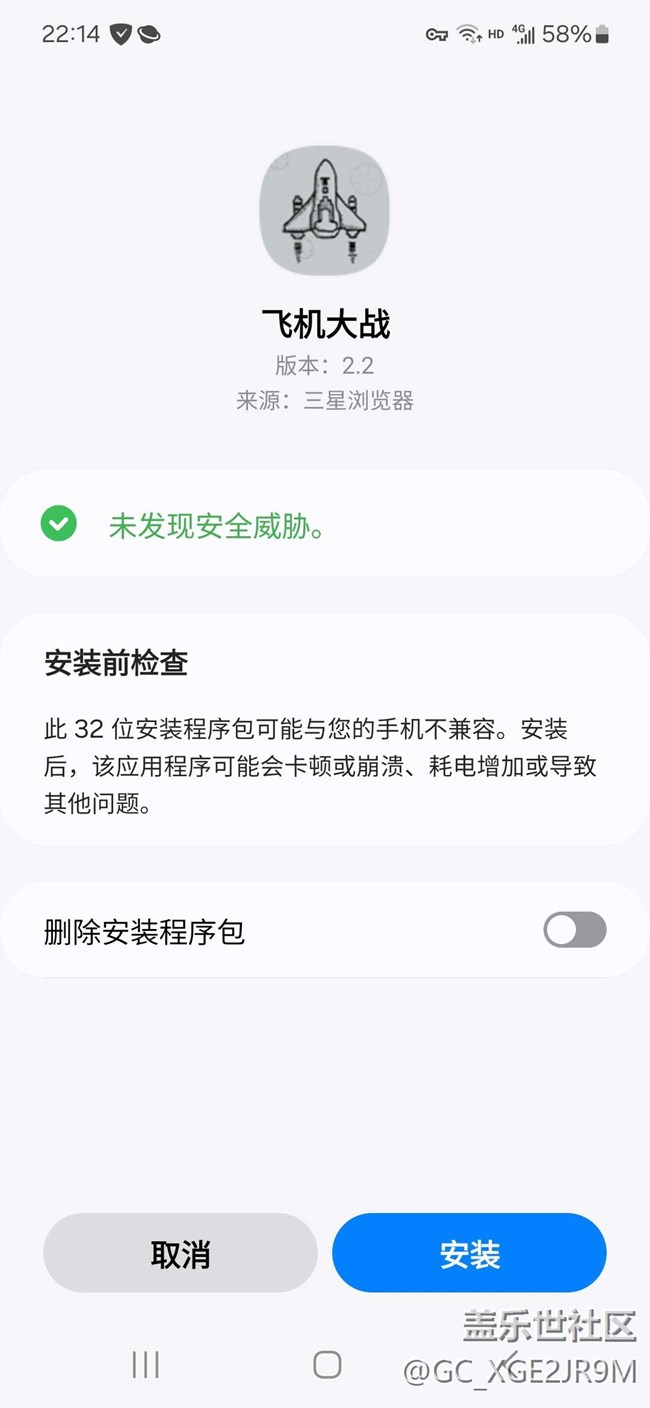Enable the 删除安装程序包 switch
Screen dimensions: 650x1408
click(x=574, y=930)
